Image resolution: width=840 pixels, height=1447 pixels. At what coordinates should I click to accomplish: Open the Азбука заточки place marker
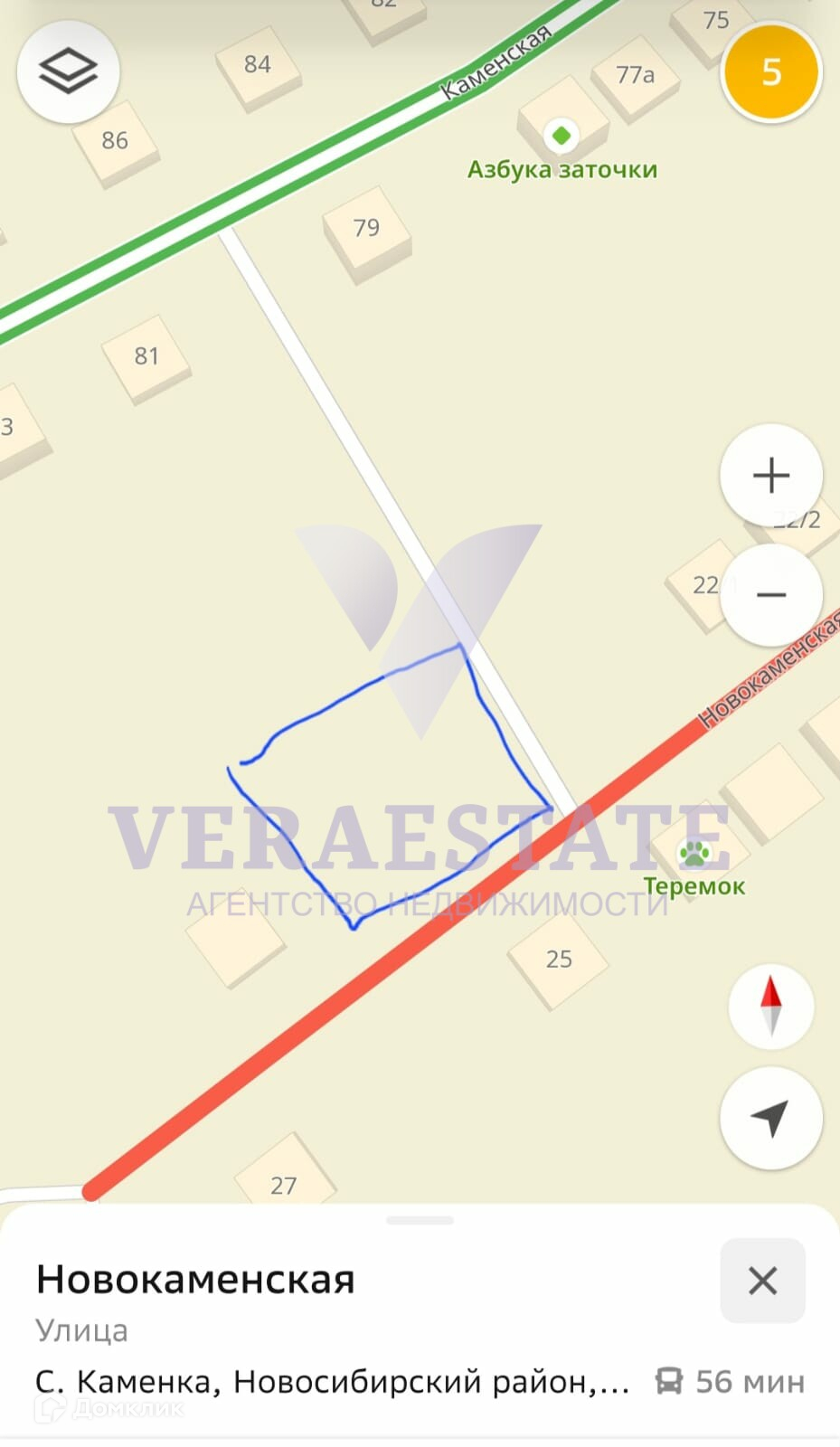[562, 137]
